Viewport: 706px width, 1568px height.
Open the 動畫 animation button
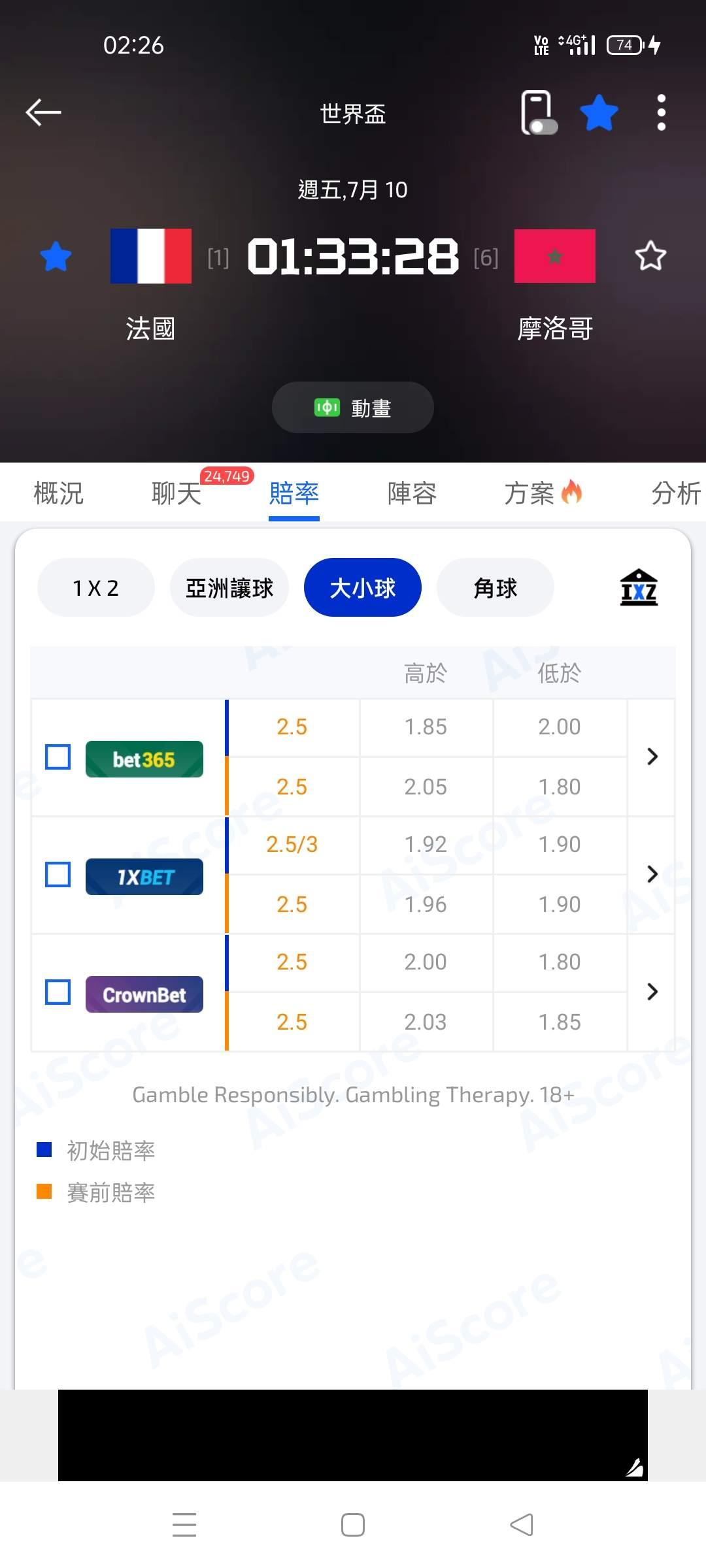click(353, 408)
